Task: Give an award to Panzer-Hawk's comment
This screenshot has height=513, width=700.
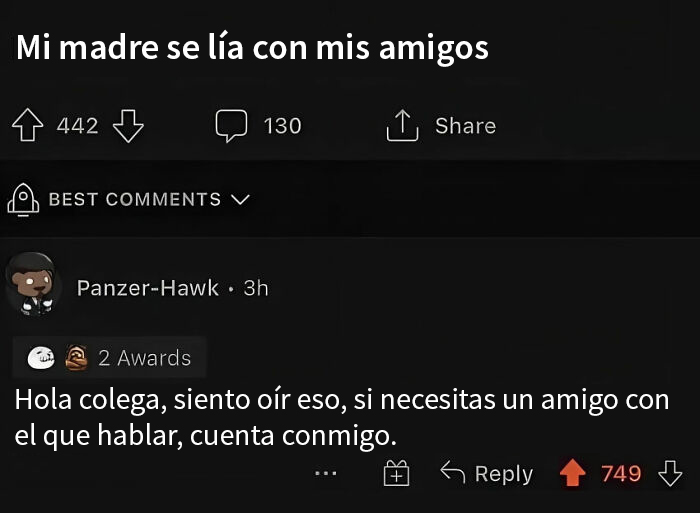Action: click(x=397, y=474)
